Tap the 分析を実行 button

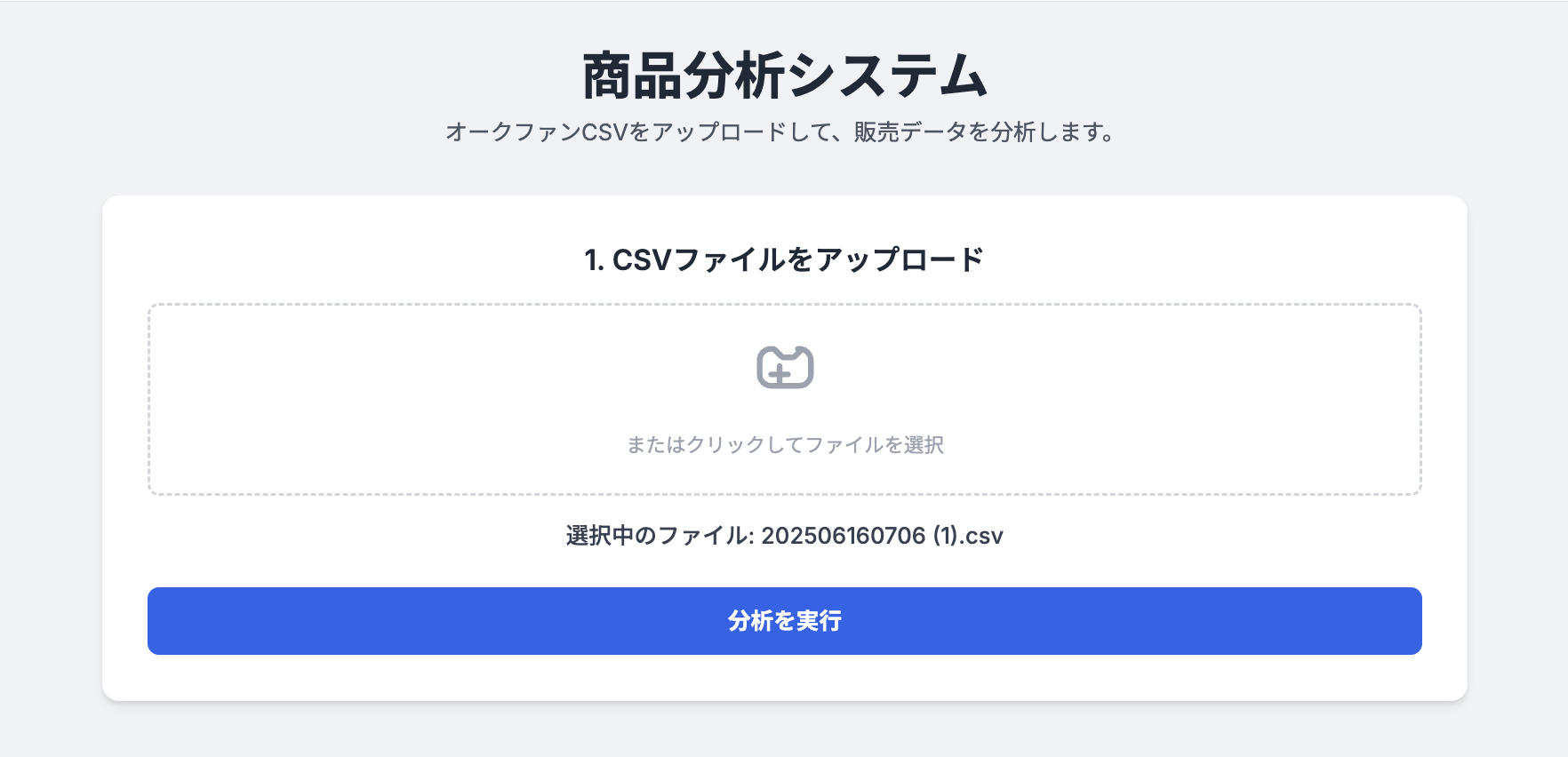[x=784, y=620]
